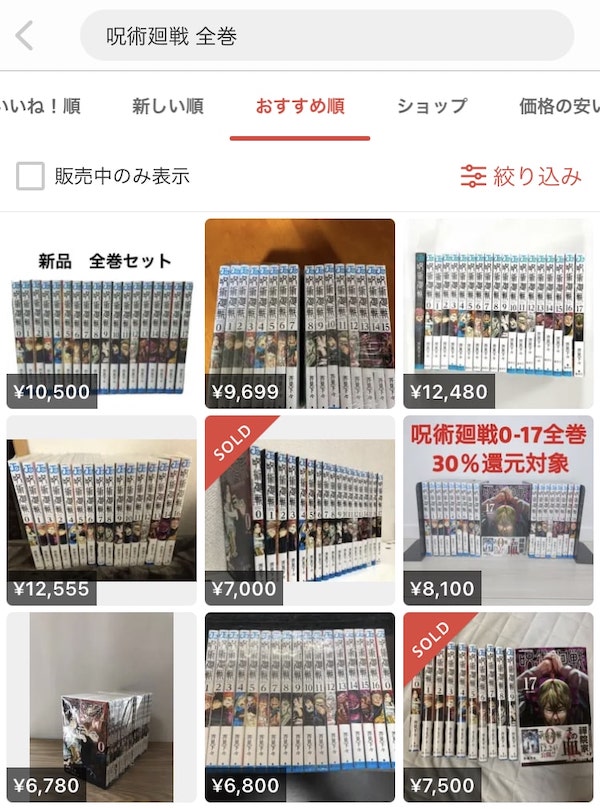600x809 pixels.
Task: Open the ¥10,500 新品 全巻セット listing
Action: click(x=101, y=313)
